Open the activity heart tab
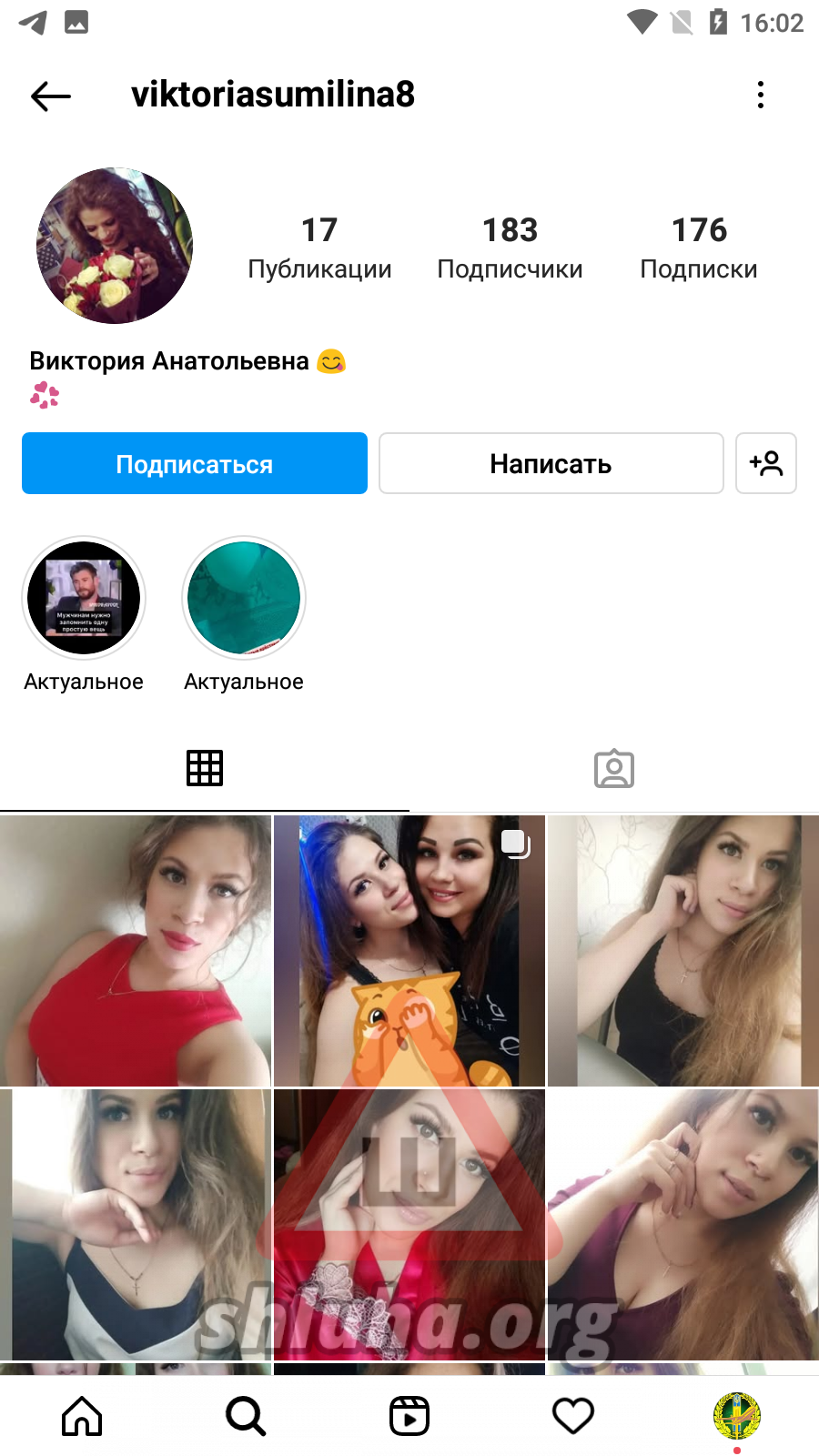The image size is (819, 1456). (x=573, y=1416)
